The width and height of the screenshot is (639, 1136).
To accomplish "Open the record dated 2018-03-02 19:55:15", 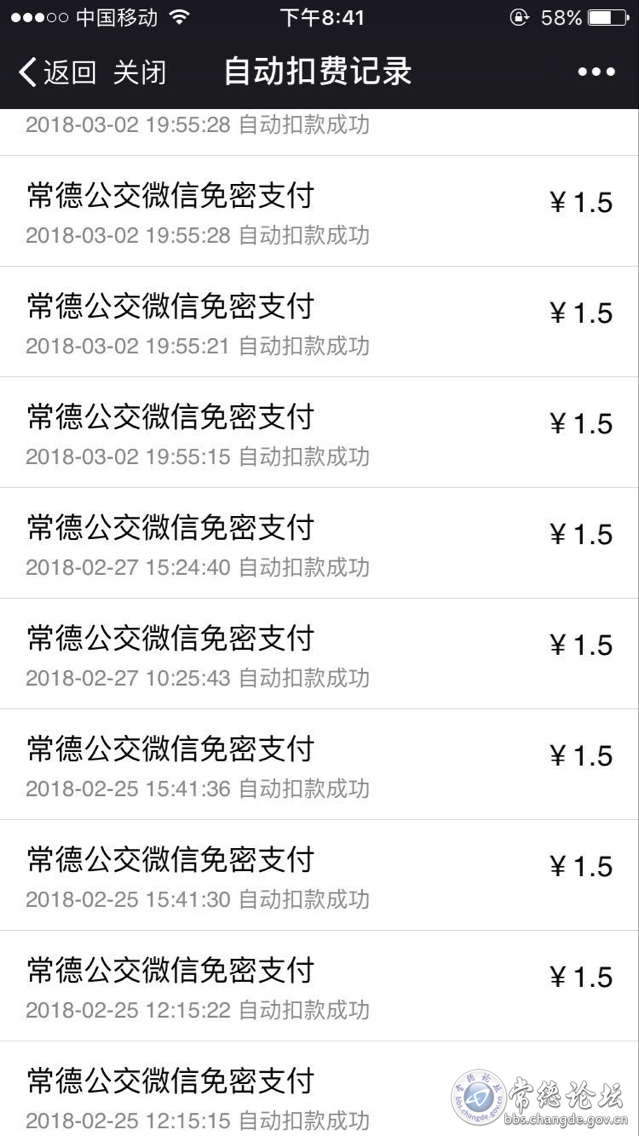I will click(320, 433).
